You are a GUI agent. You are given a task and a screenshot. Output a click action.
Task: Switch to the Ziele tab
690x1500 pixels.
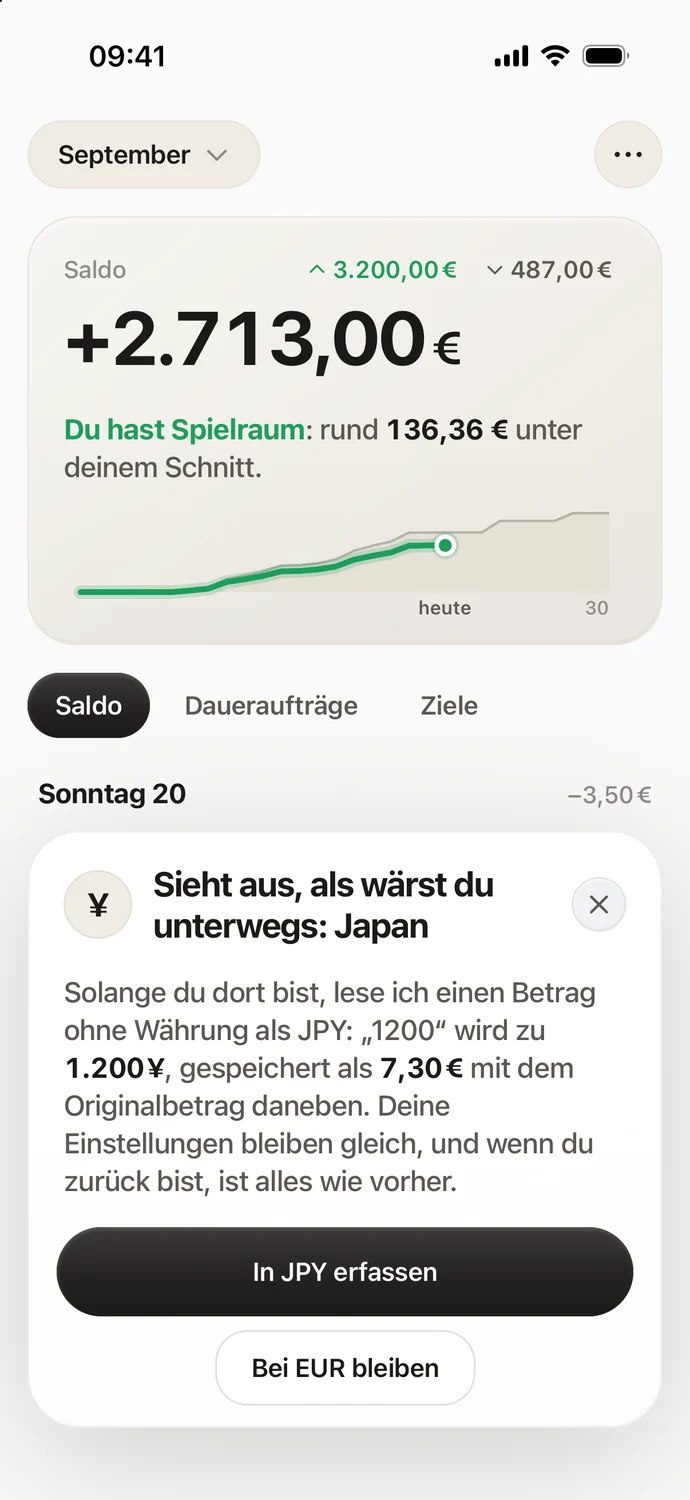point(449,706)
